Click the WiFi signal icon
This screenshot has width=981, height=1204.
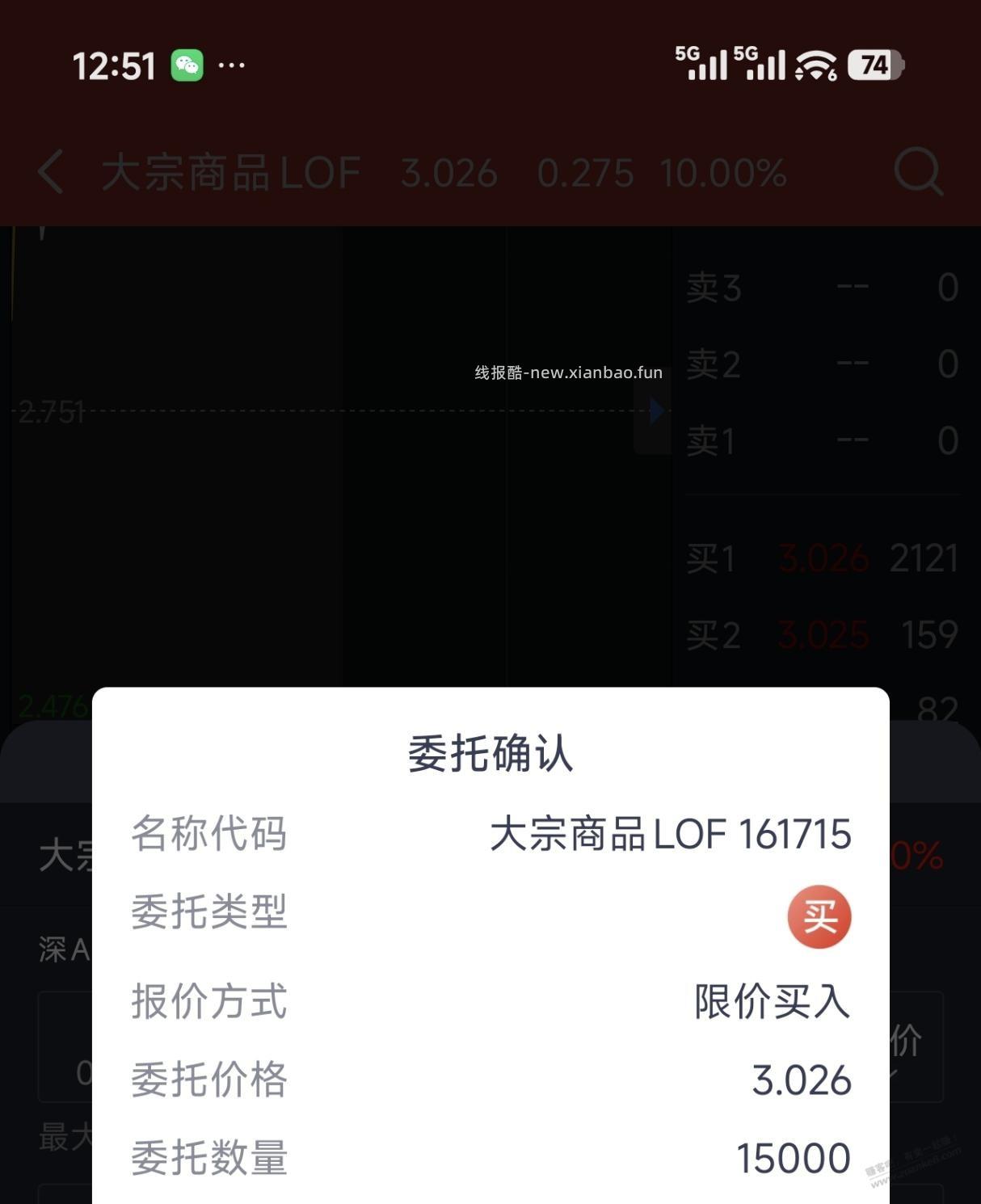pyautogui.click(x=816, y=64)
